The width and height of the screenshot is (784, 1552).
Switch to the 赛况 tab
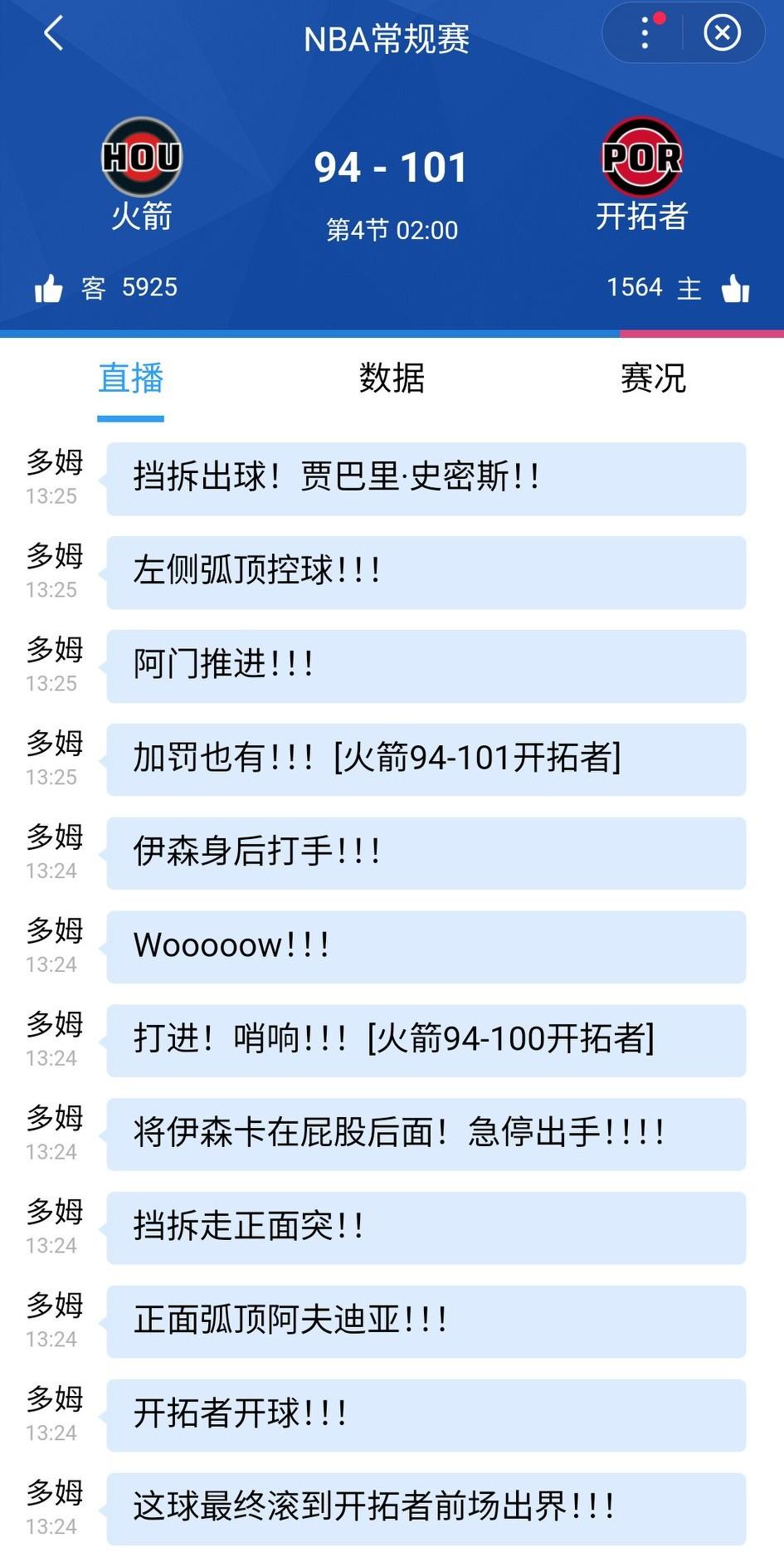pos(652,378)
